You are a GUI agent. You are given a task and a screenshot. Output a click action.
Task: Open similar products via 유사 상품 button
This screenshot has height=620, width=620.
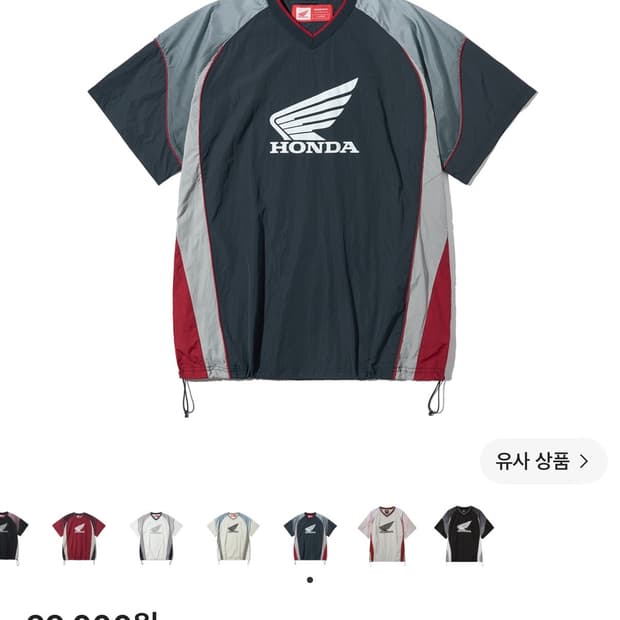click(x=543, y=461)
